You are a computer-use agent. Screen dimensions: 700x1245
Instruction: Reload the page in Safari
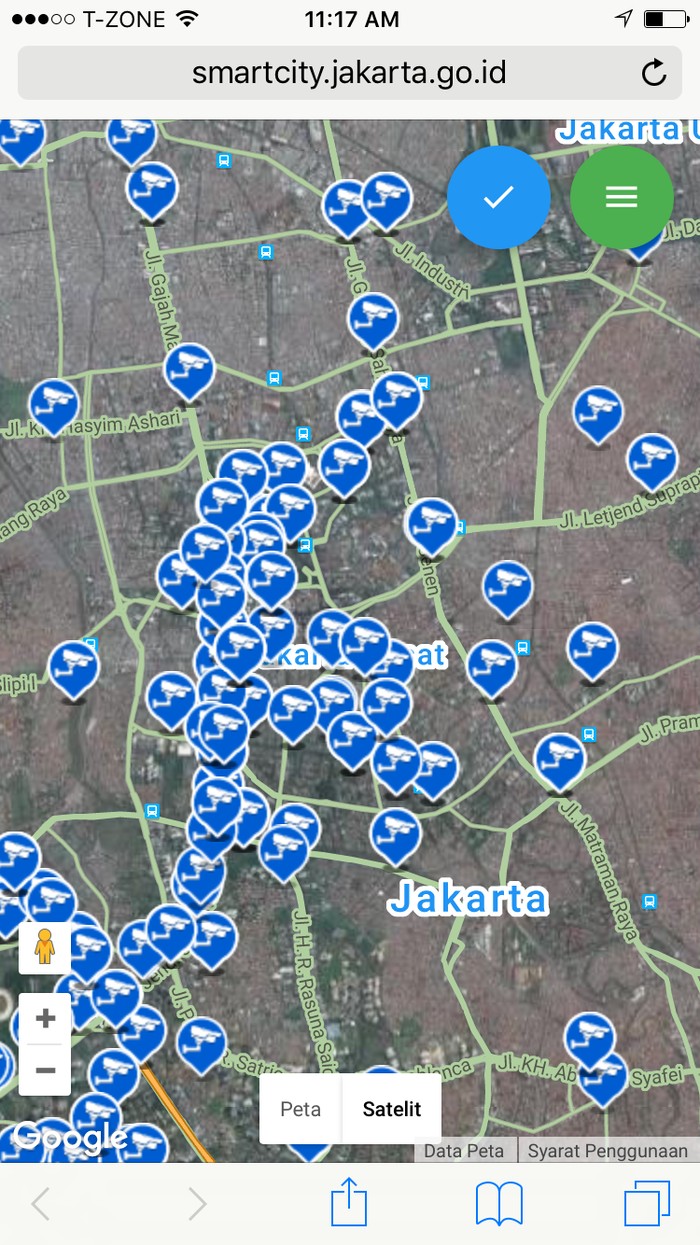[653, 73]
